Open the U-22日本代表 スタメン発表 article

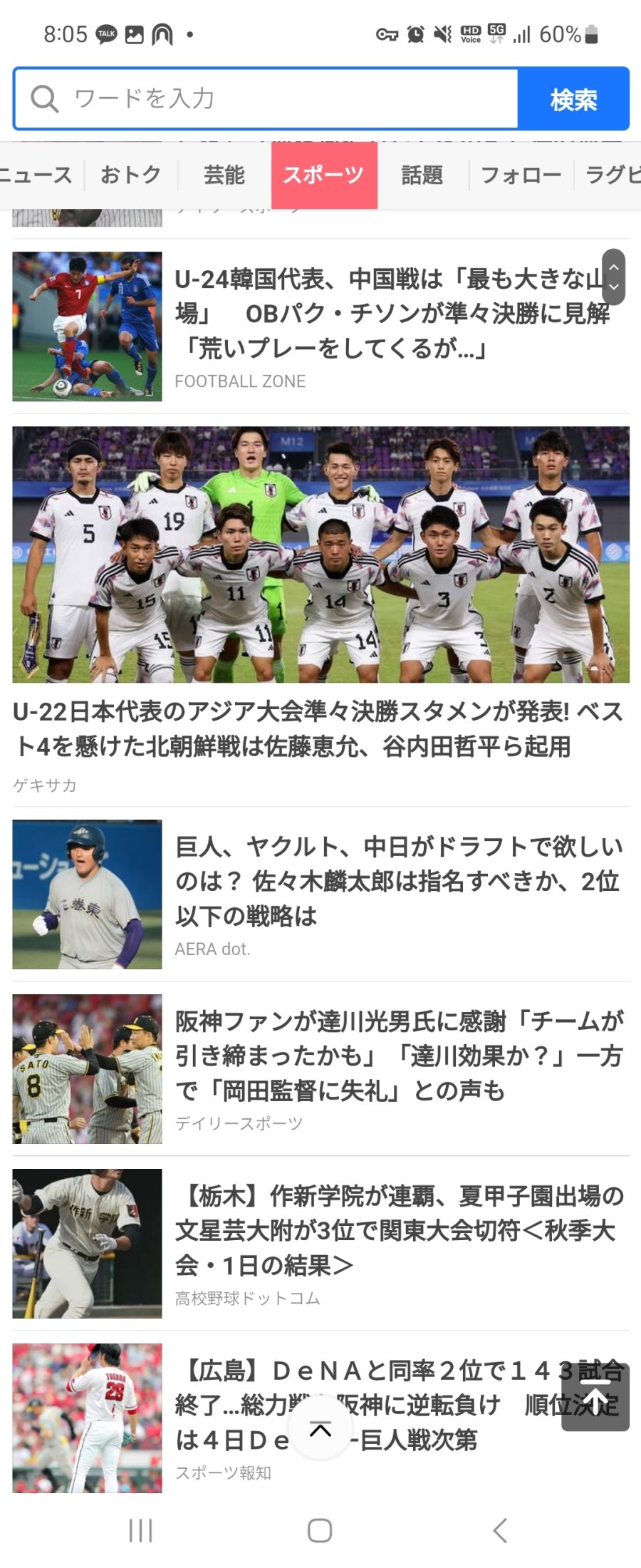[x=320, y=729]
